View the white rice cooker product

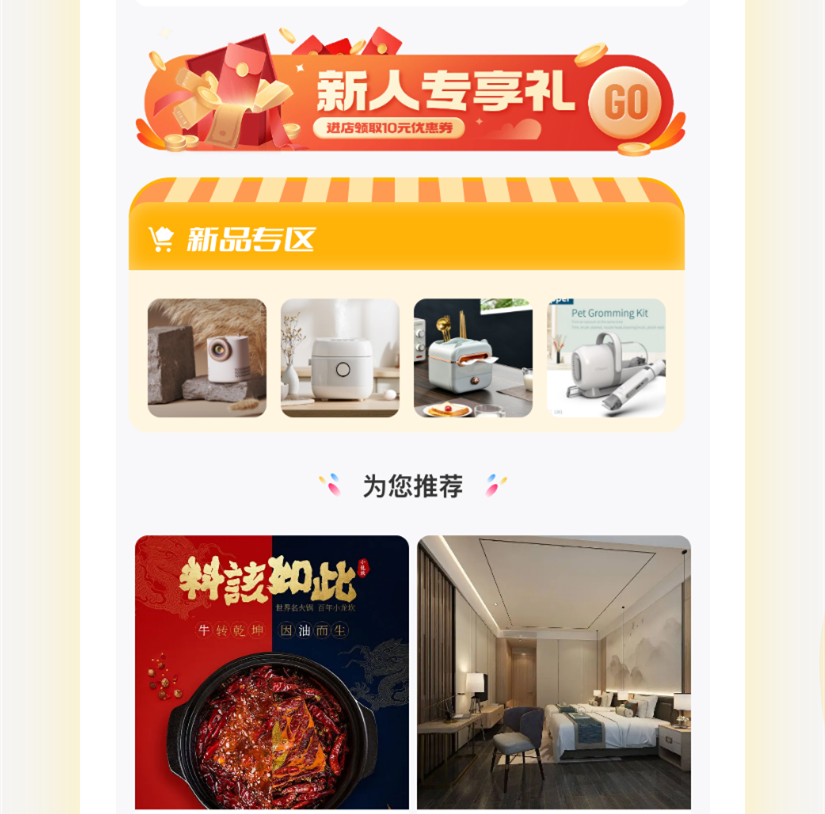click(x=340, y=357)
